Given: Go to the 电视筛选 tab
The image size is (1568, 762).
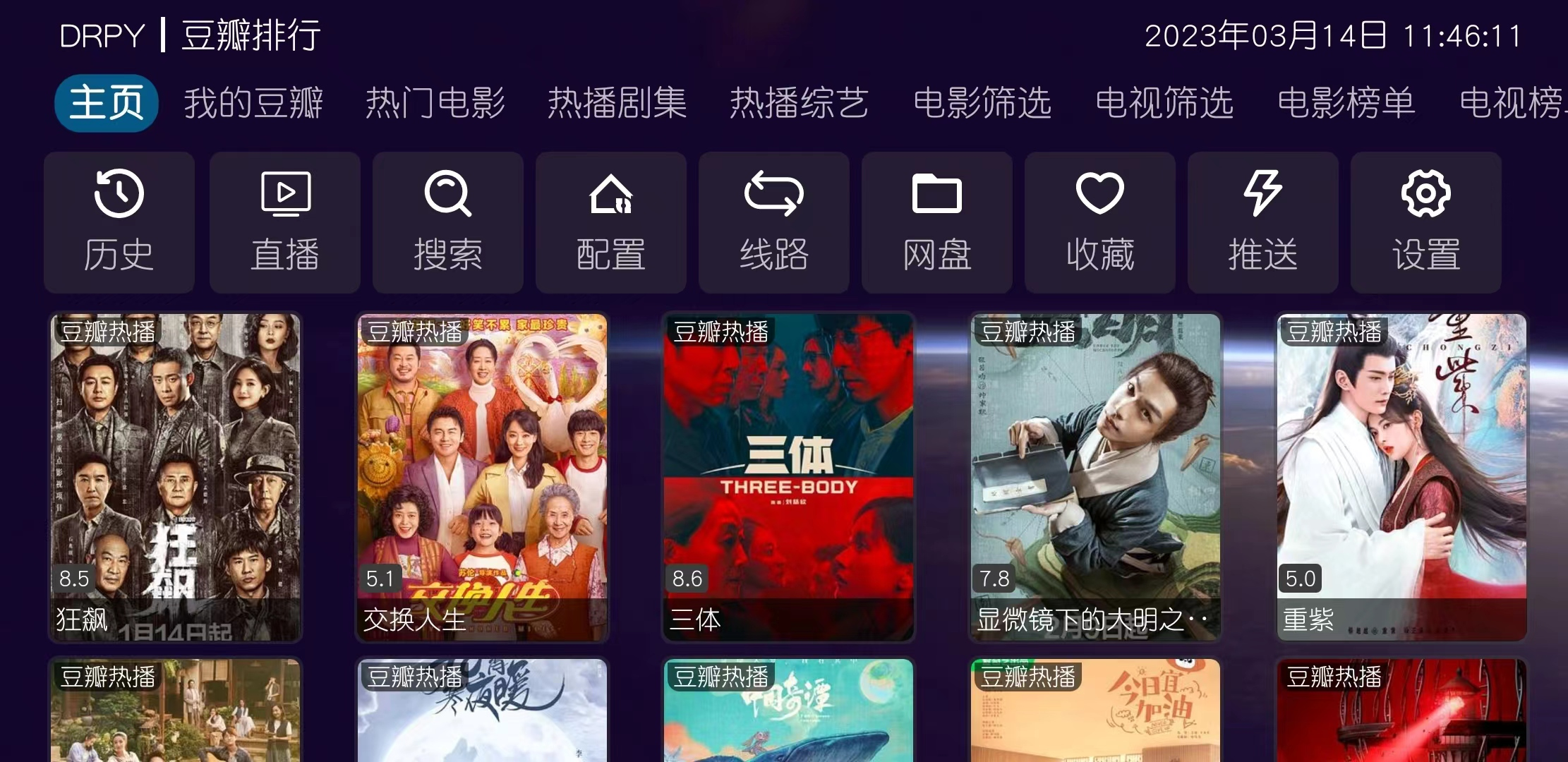Looking at the screenshot, I should (x=1164, y=103).
